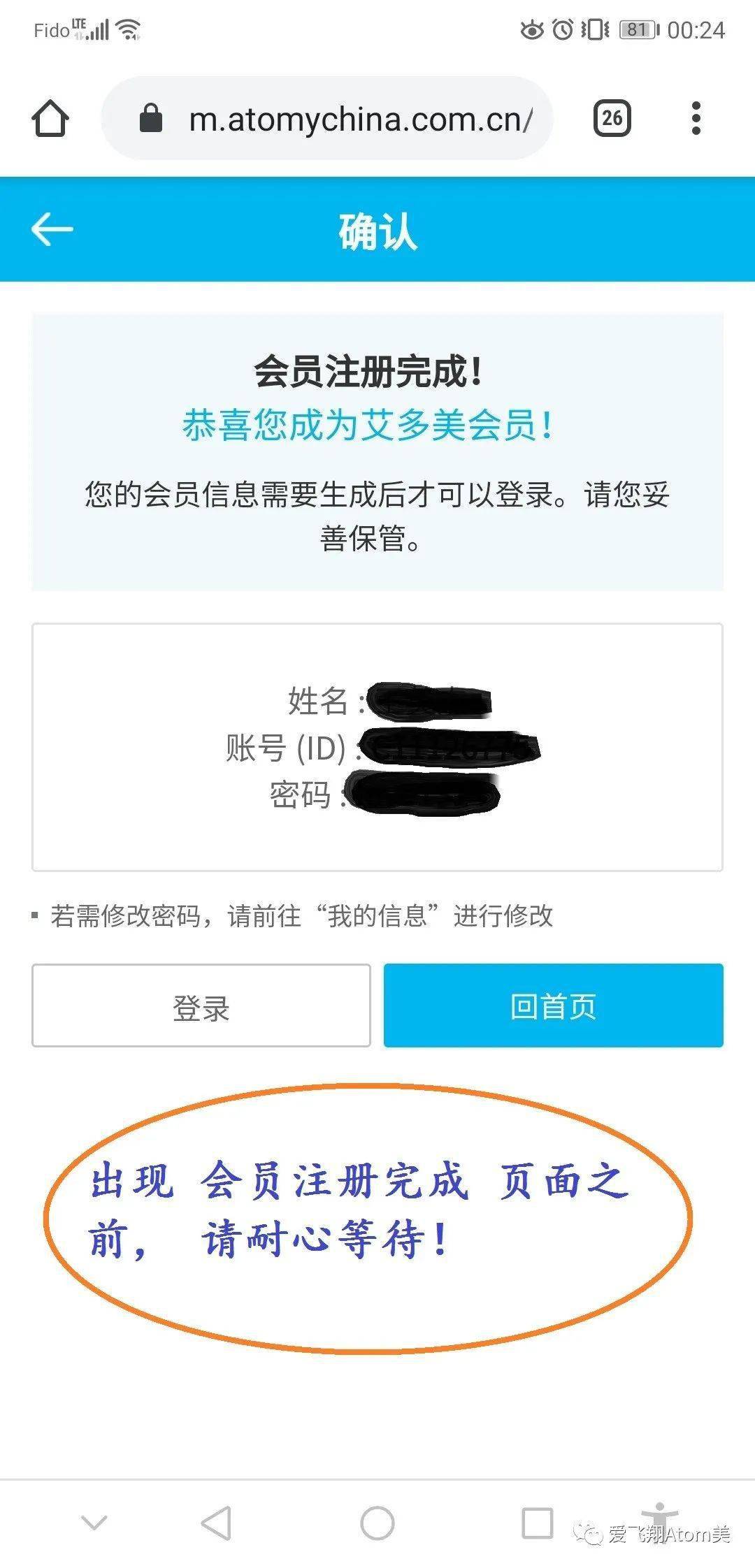The image size is (755, 1568).
Task: Tap the browser home icon
Action: pyautogui.click(x=50, y=118)
